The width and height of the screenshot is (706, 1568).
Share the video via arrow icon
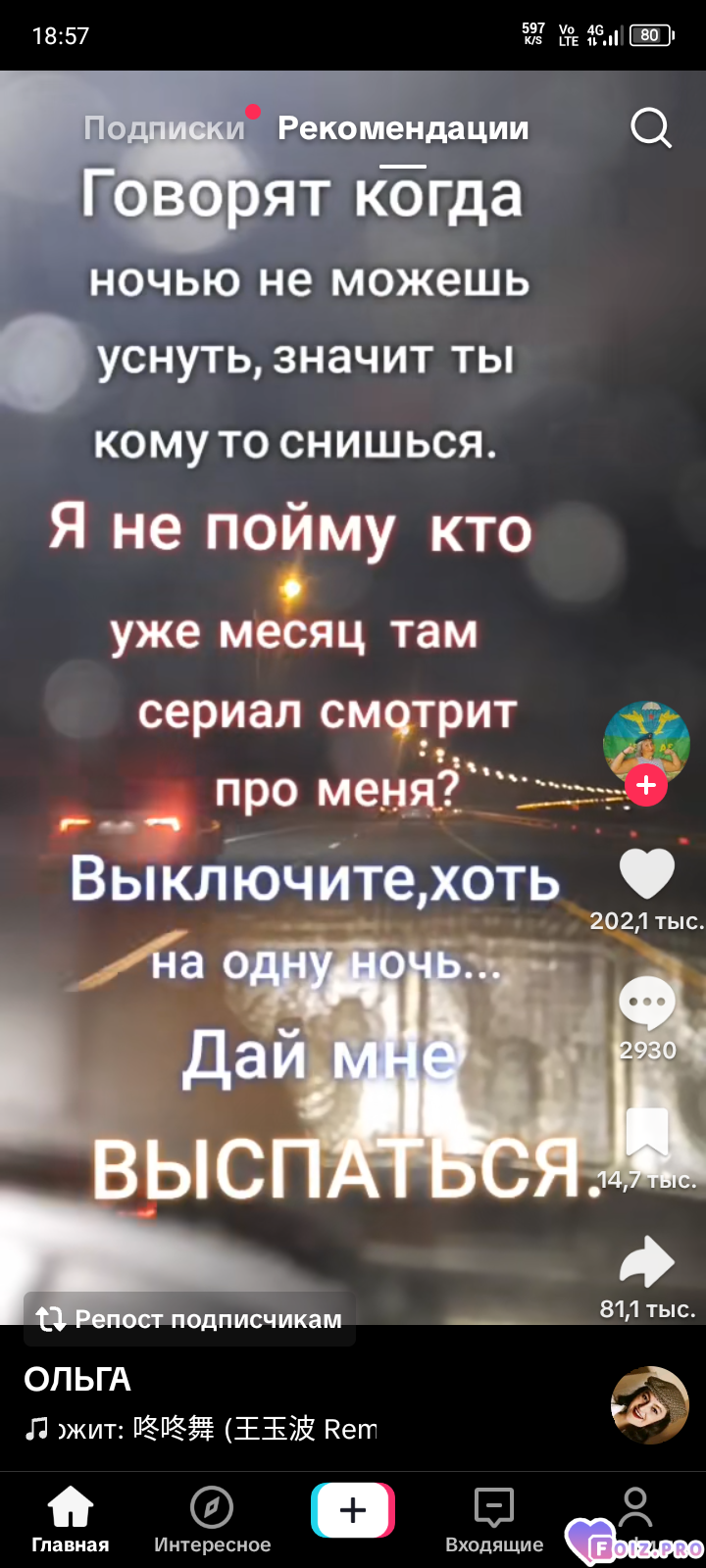647,1262
